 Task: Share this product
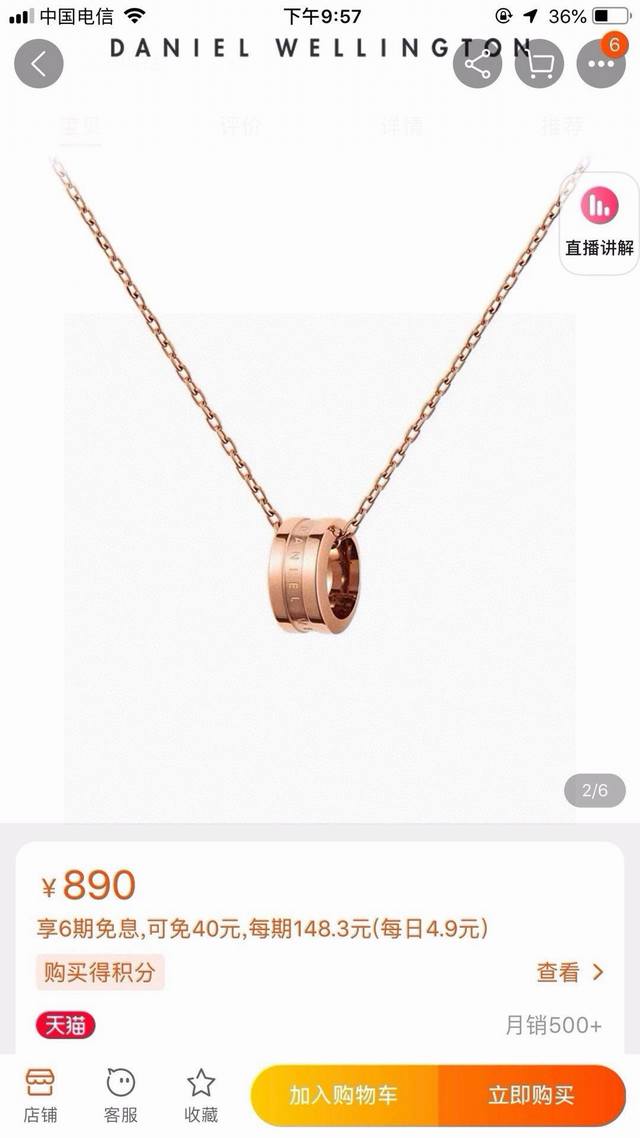(477, 64)
